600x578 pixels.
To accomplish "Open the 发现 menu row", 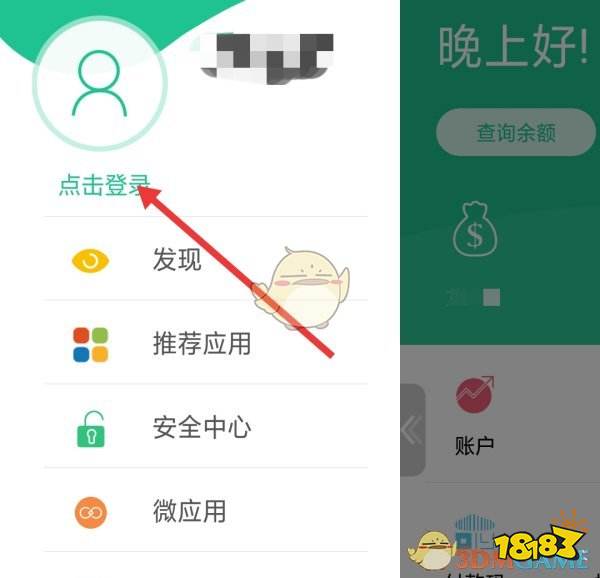I will pyautogui.click(x=177, y=260).
